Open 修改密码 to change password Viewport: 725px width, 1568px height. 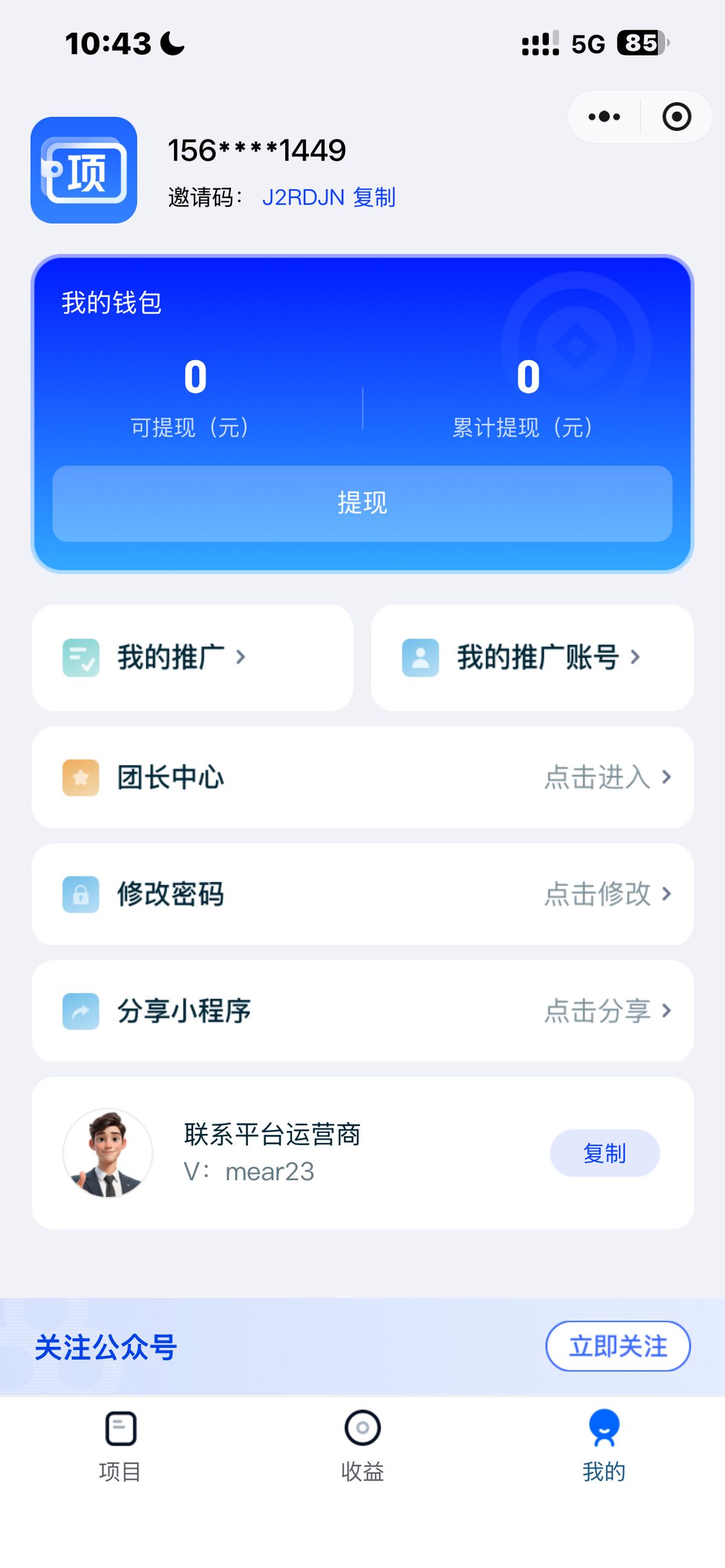362,894
